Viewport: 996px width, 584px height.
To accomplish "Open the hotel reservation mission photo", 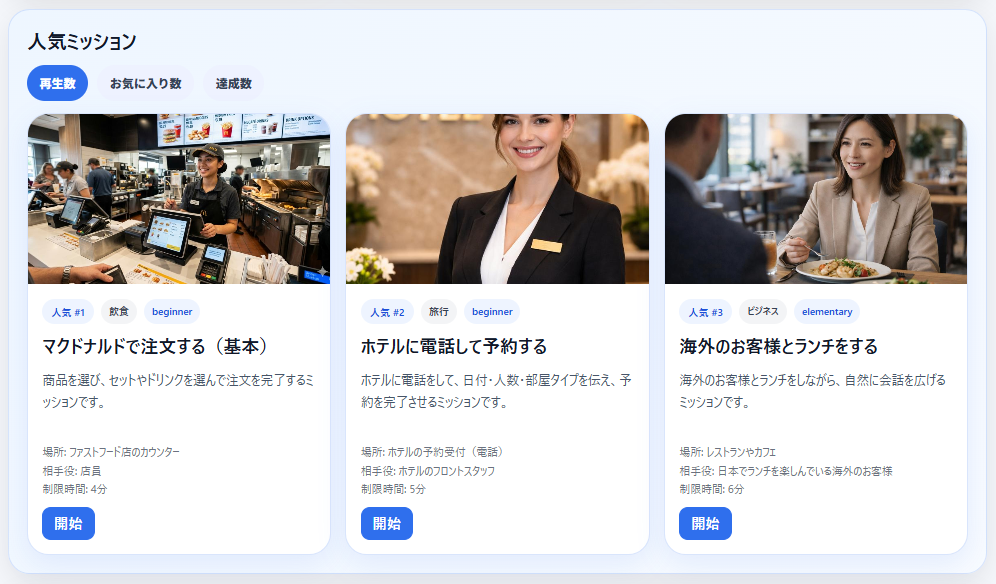I will click(497, 199).
